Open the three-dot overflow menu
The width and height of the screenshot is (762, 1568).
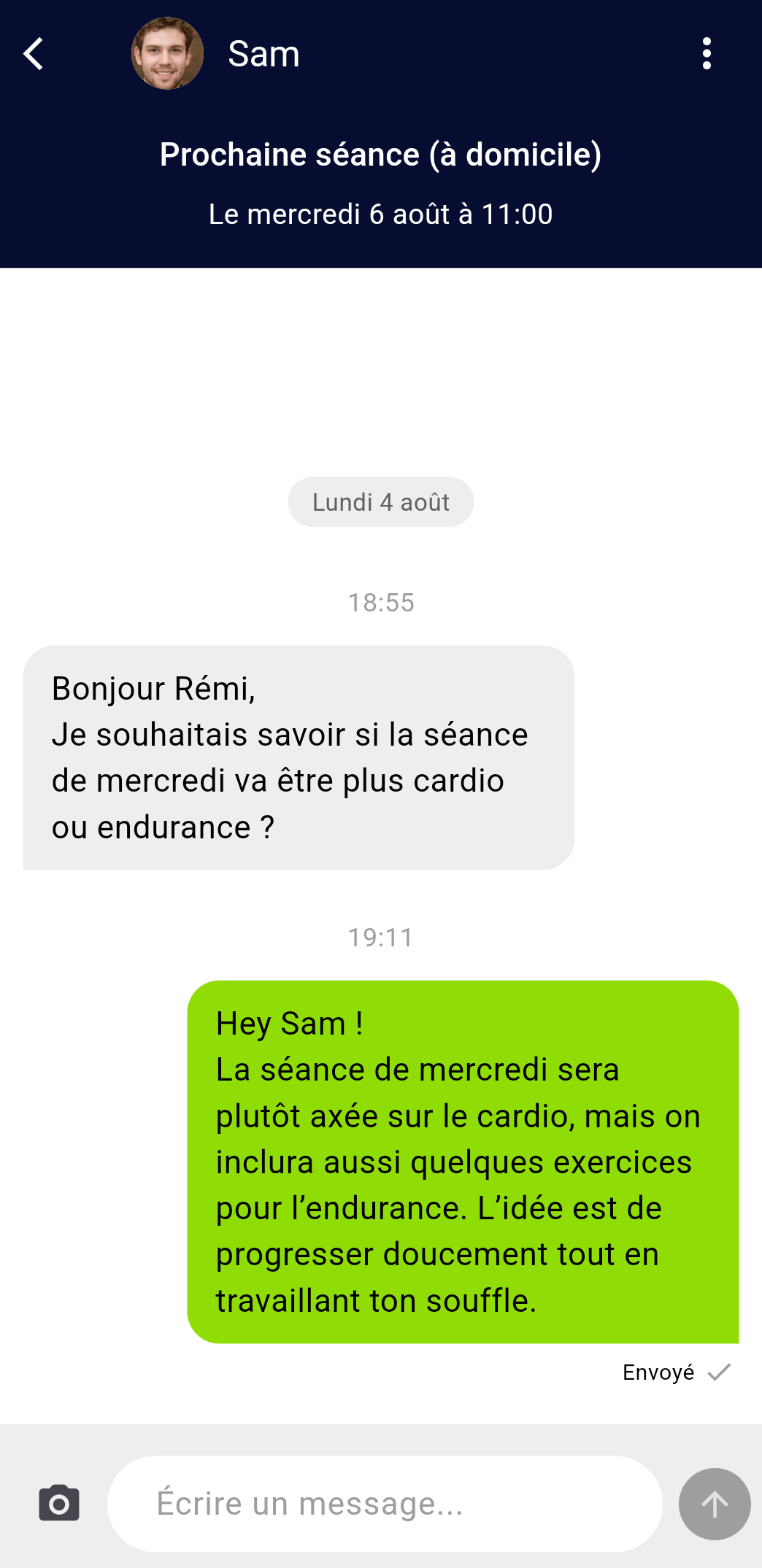[x=707, y=54]
